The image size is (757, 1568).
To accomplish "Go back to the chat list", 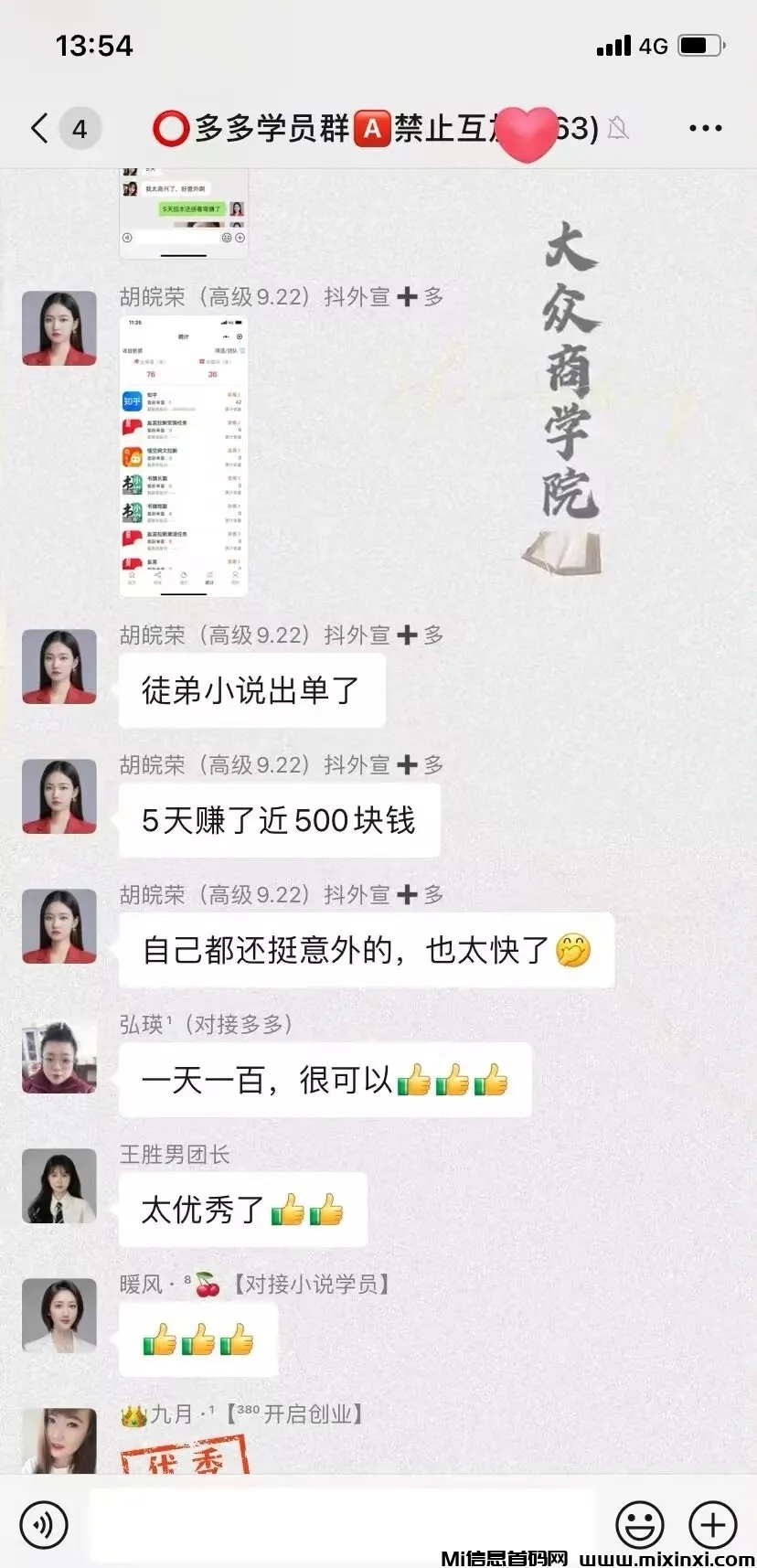I will coord(39,129).
